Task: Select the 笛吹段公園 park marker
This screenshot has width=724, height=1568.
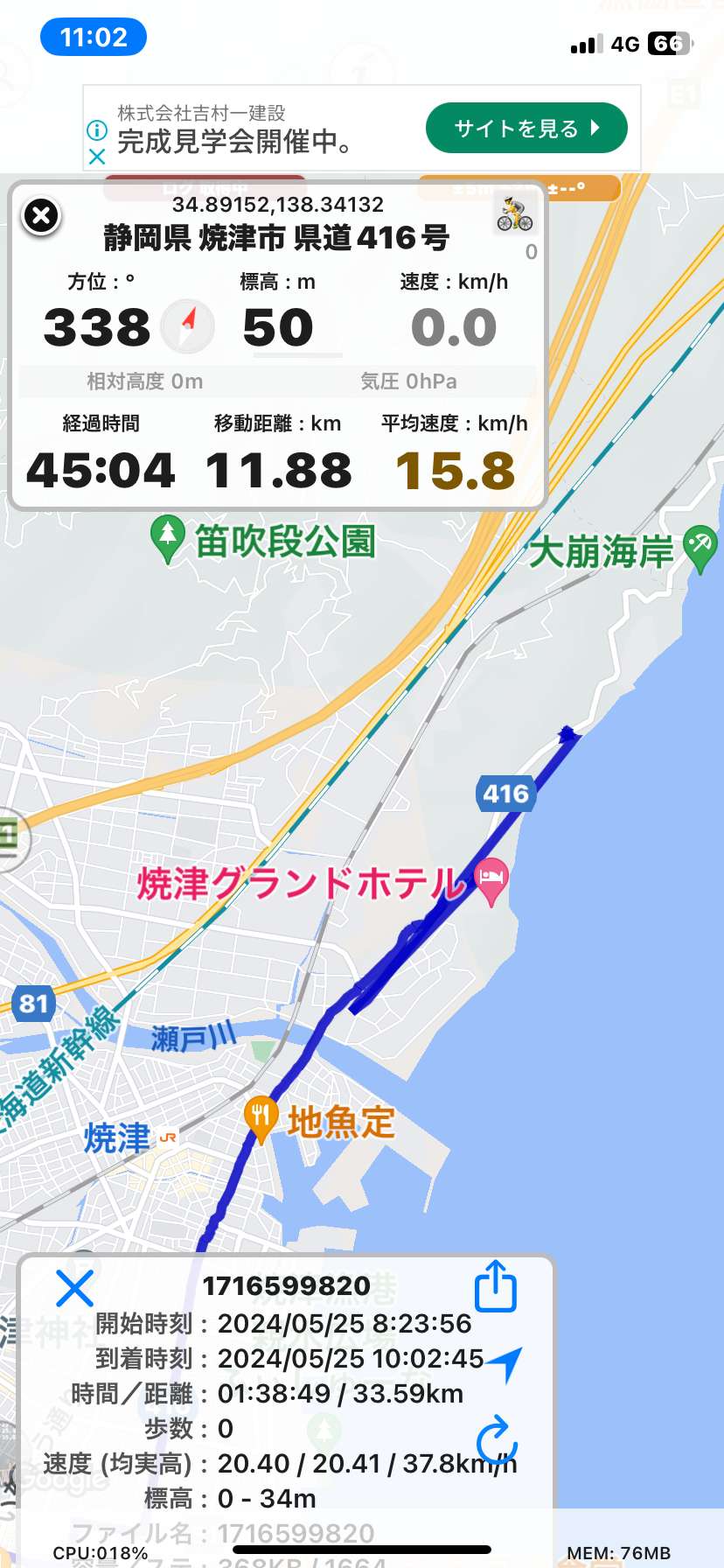Action: pos(167,538)
